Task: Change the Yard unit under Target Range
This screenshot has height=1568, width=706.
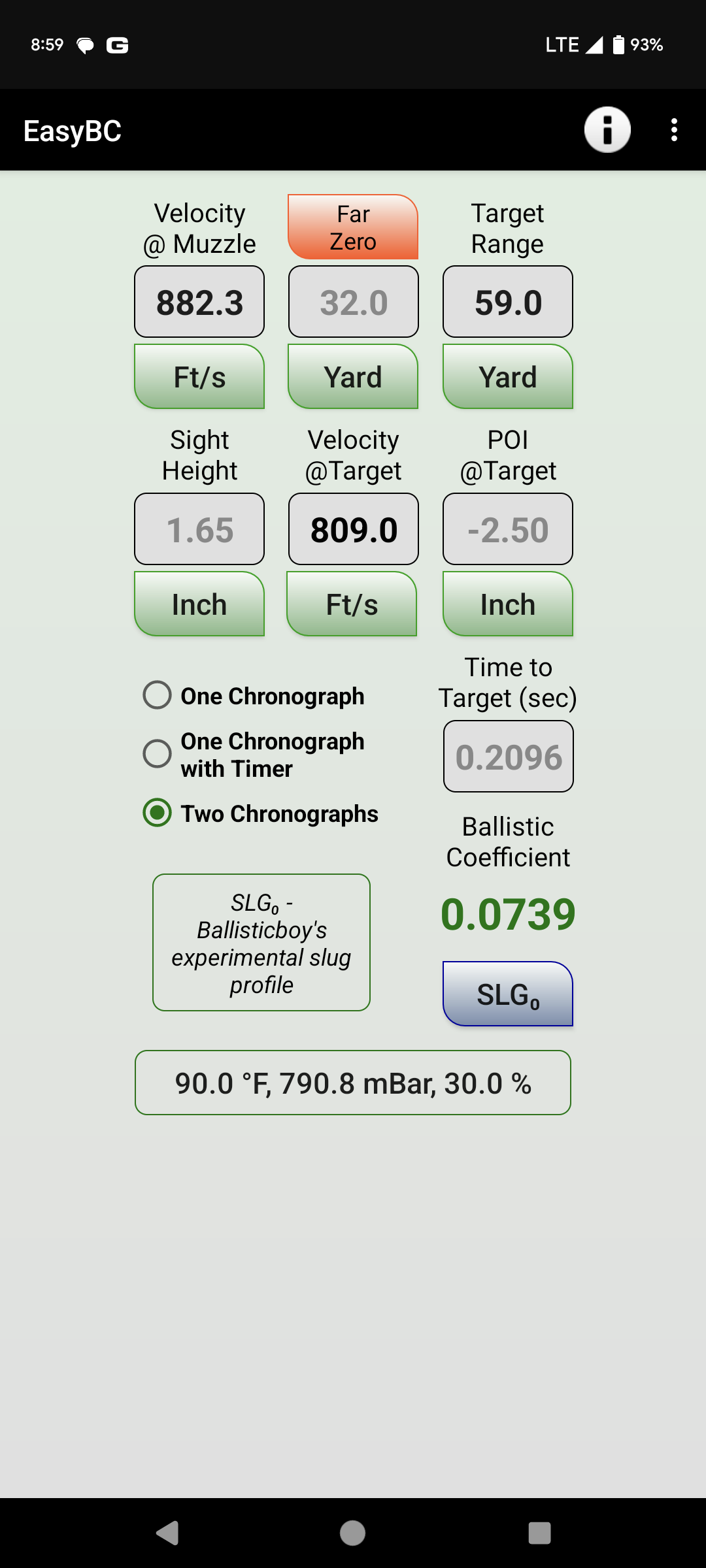Action: point(508,376)
